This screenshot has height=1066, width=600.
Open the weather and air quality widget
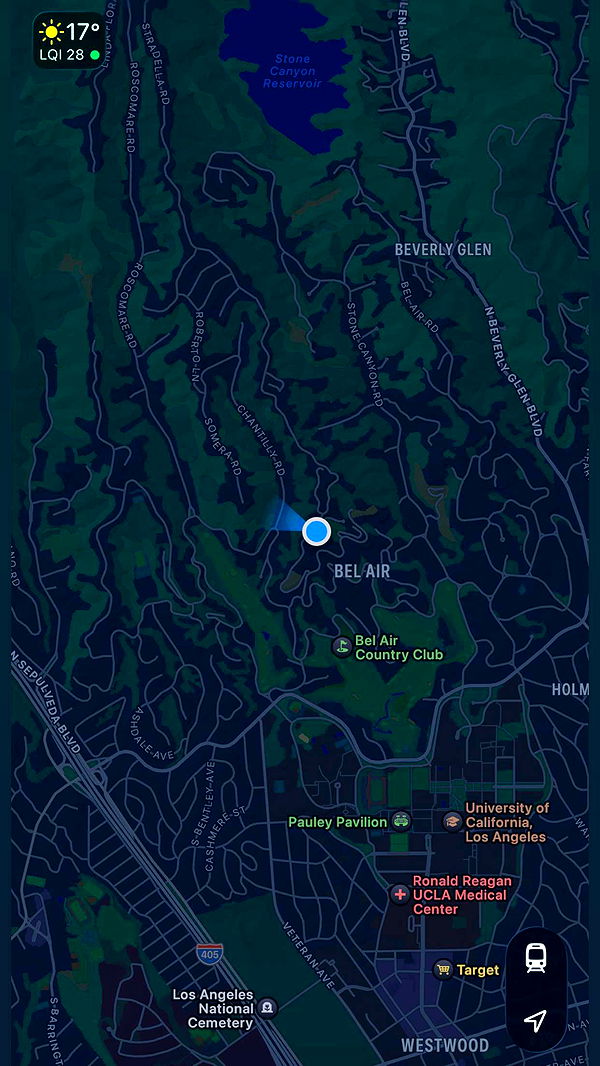tap(68, 41)
